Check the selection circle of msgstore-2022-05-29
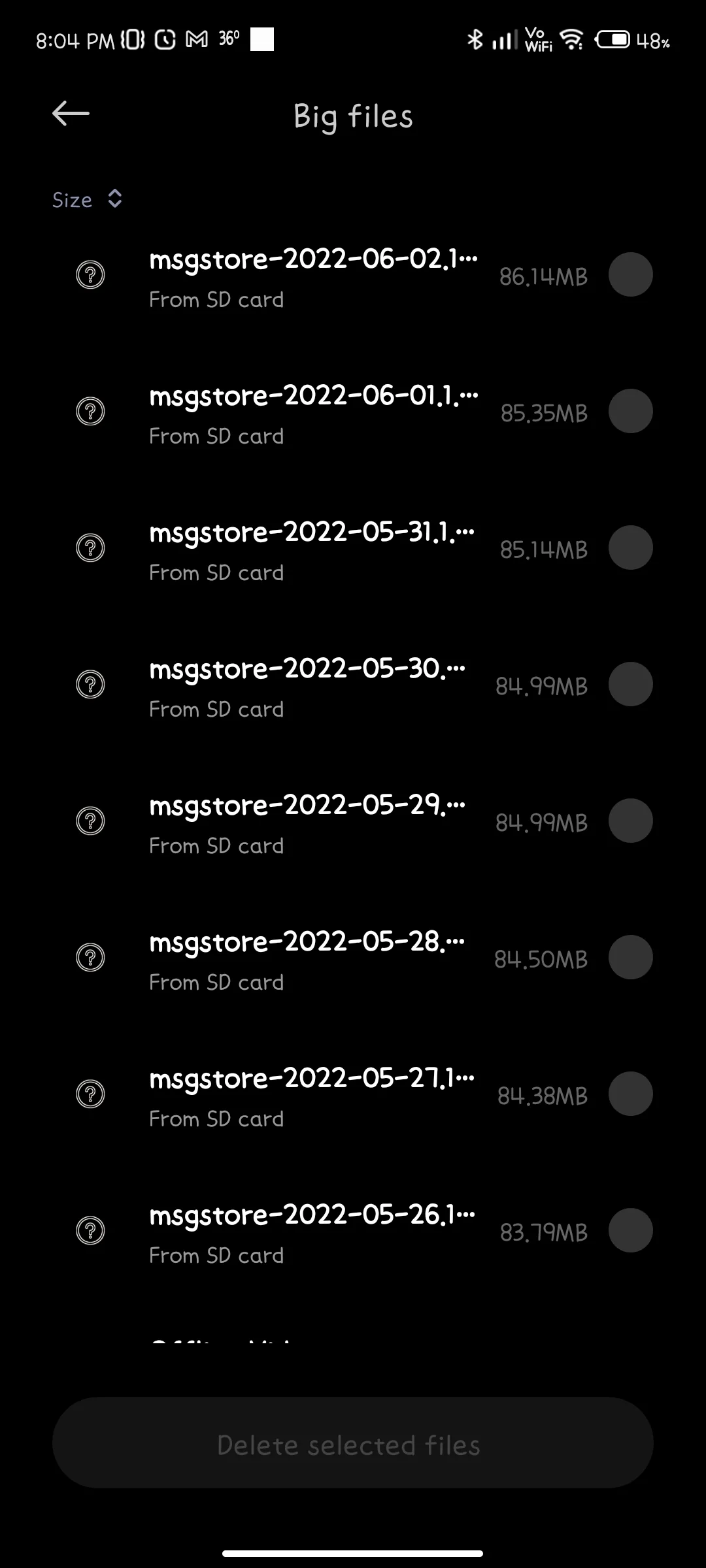 tap(630, 821)
